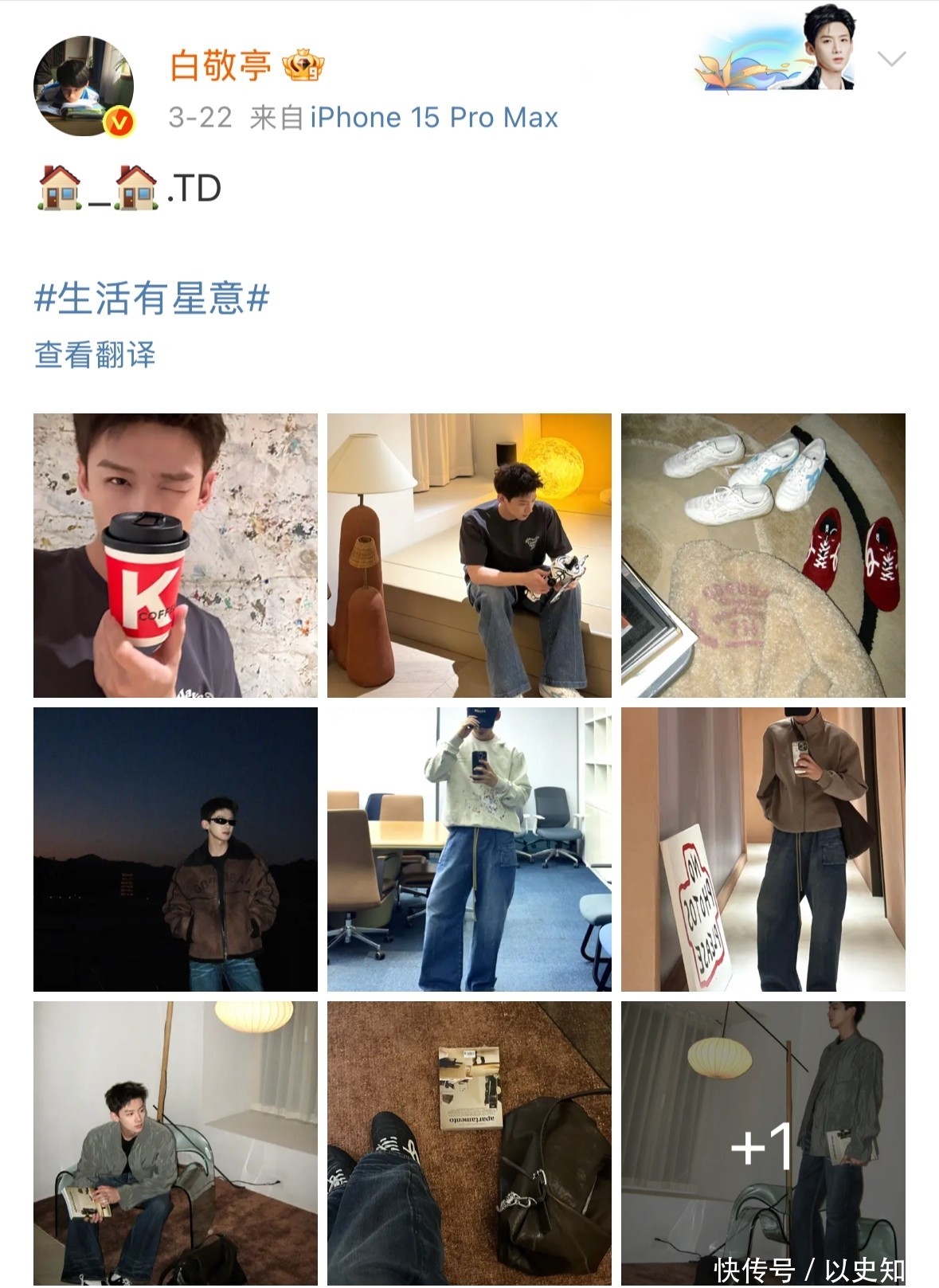
Task: View the hallway selfie with No Photos sign
Action: tap(763, 849)
